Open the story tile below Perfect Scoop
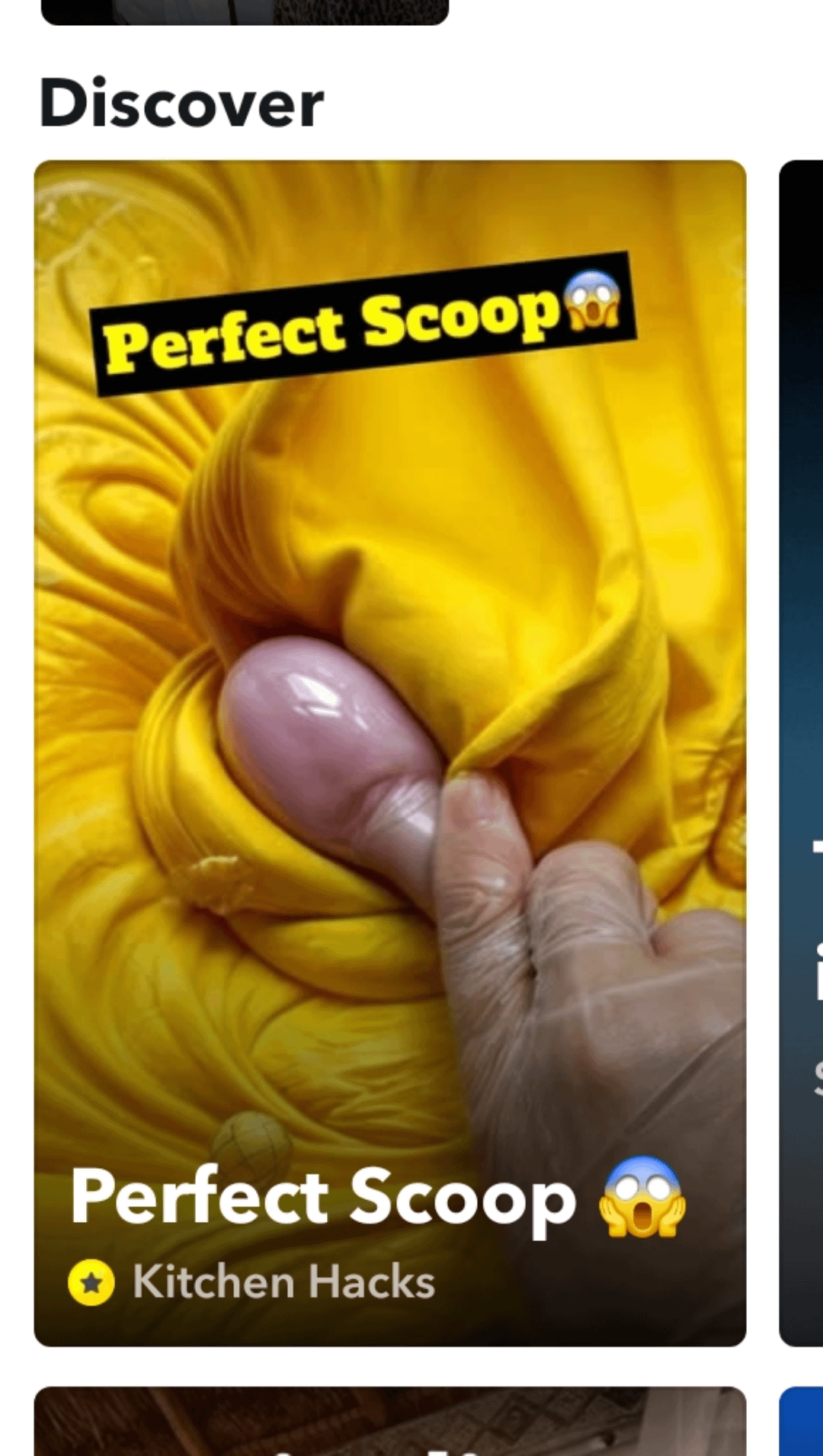The image size is (823, 1456). click(x=389, y=1422)
